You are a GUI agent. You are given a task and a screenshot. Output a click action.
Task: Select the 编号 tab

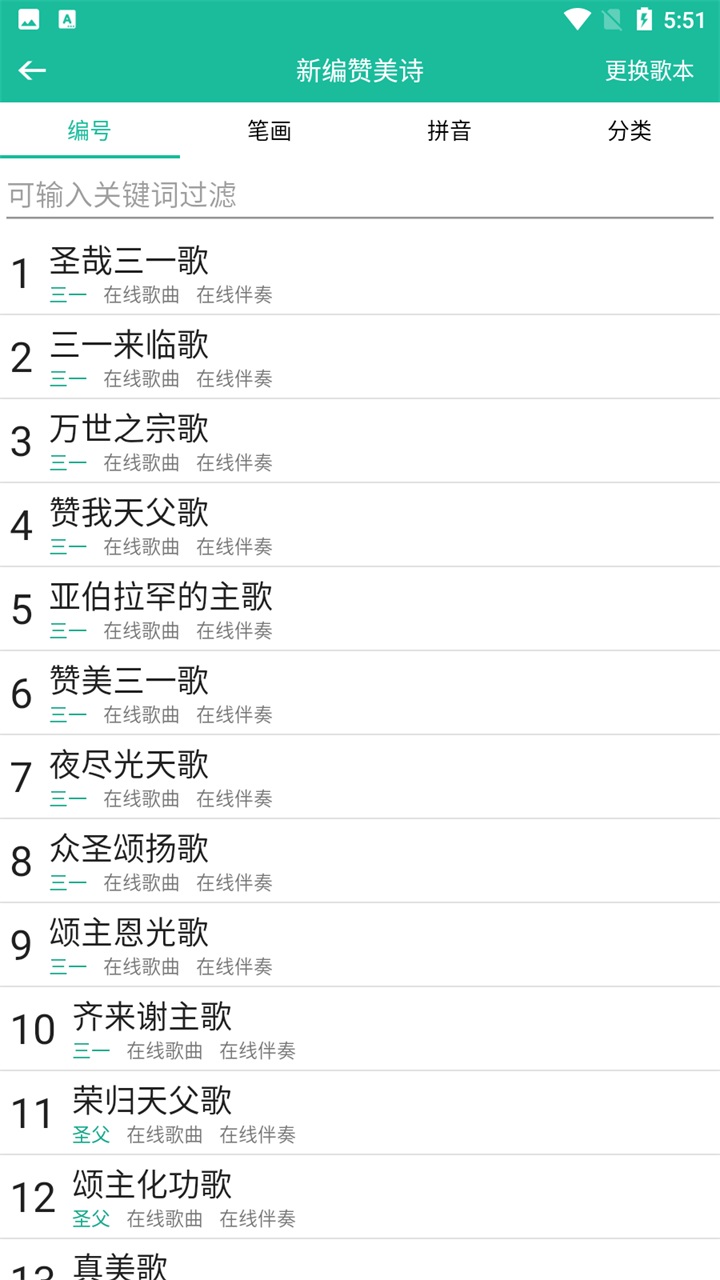click(x=90, y=130)
